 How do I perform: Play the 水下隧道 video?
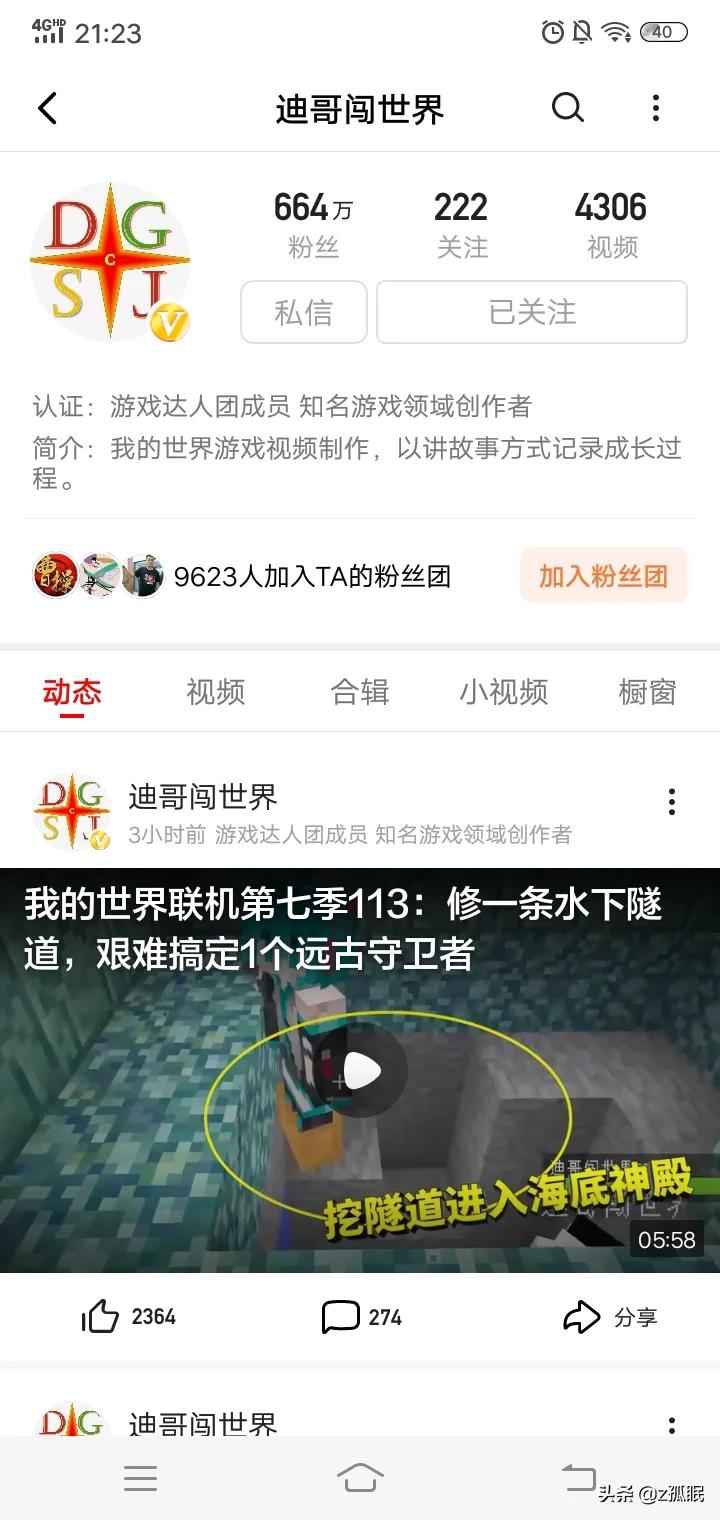tap(360, 1071)
